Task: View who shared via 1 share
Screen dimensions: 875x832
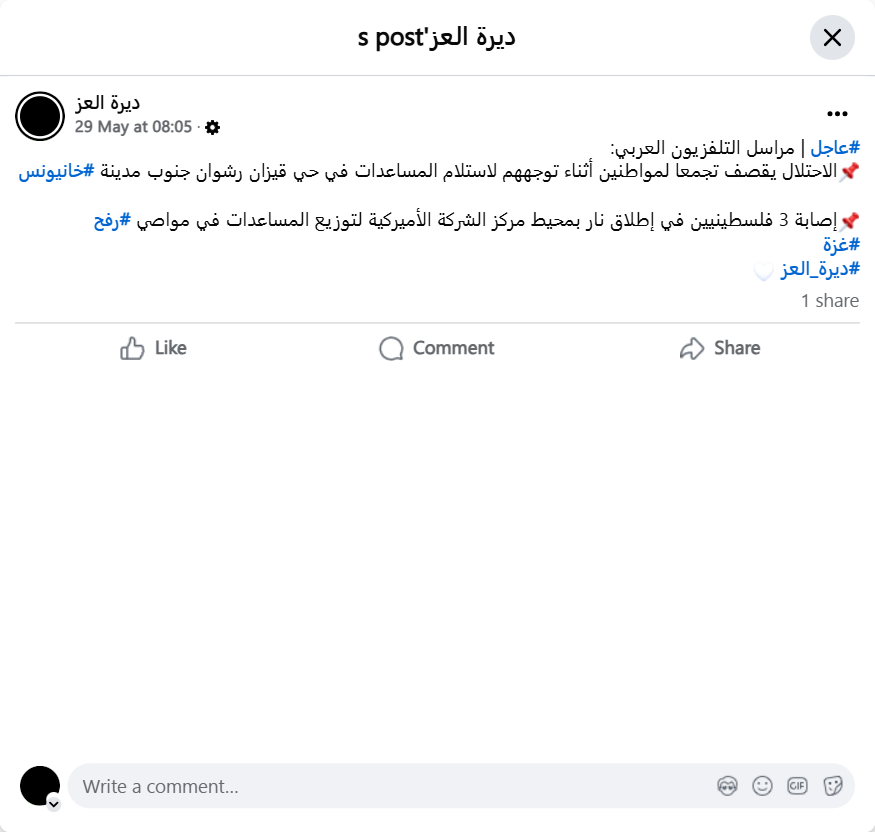Action: point(829,300)
